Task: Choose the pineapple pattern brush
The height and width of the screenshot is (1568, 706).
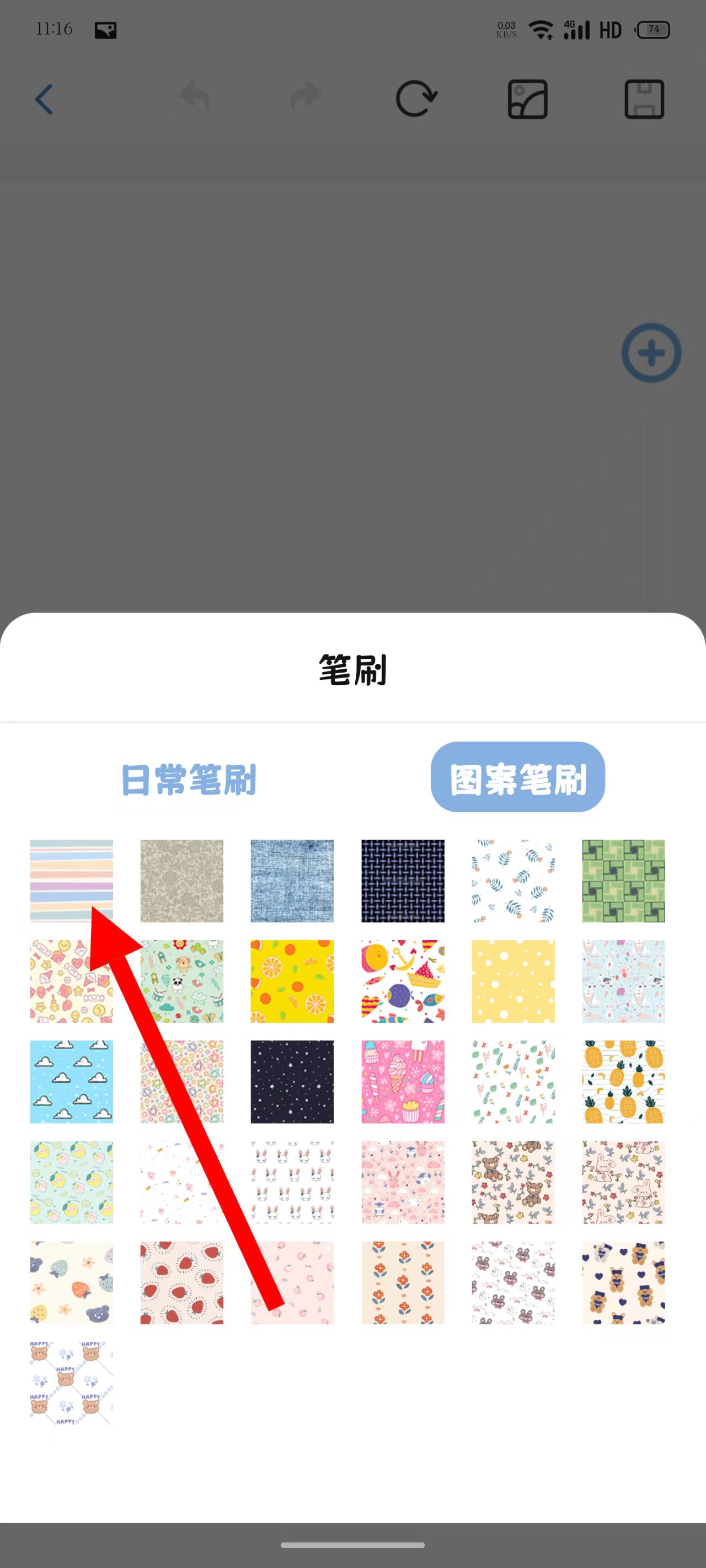Action: [623, 1082]
